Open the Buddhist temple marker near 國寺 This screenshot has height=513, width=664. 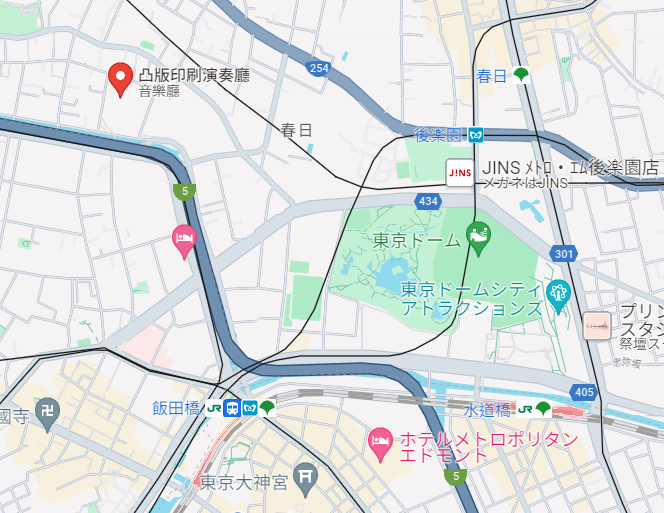click(x=49, y=410)
